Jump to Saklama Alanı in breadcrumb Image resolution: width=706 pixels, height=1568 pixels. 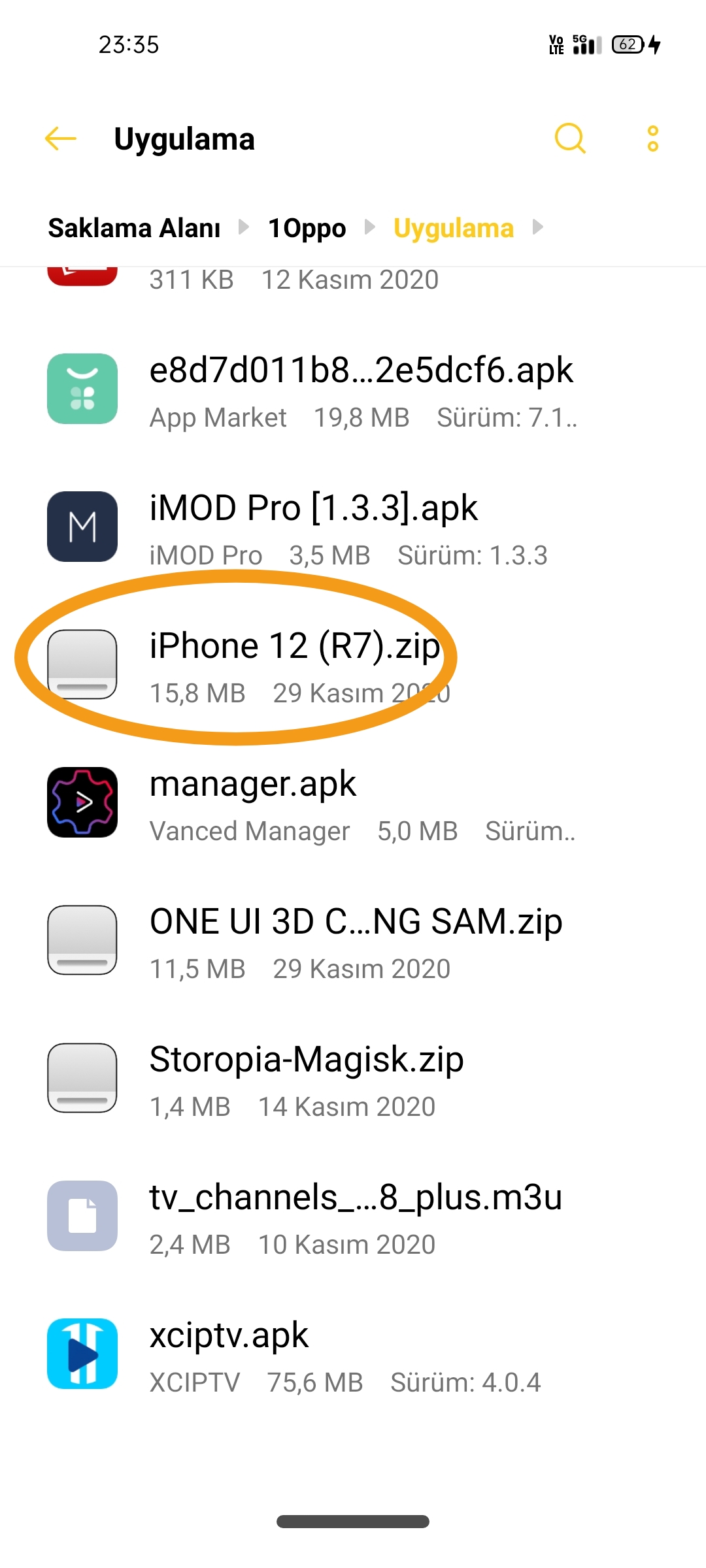134,228
